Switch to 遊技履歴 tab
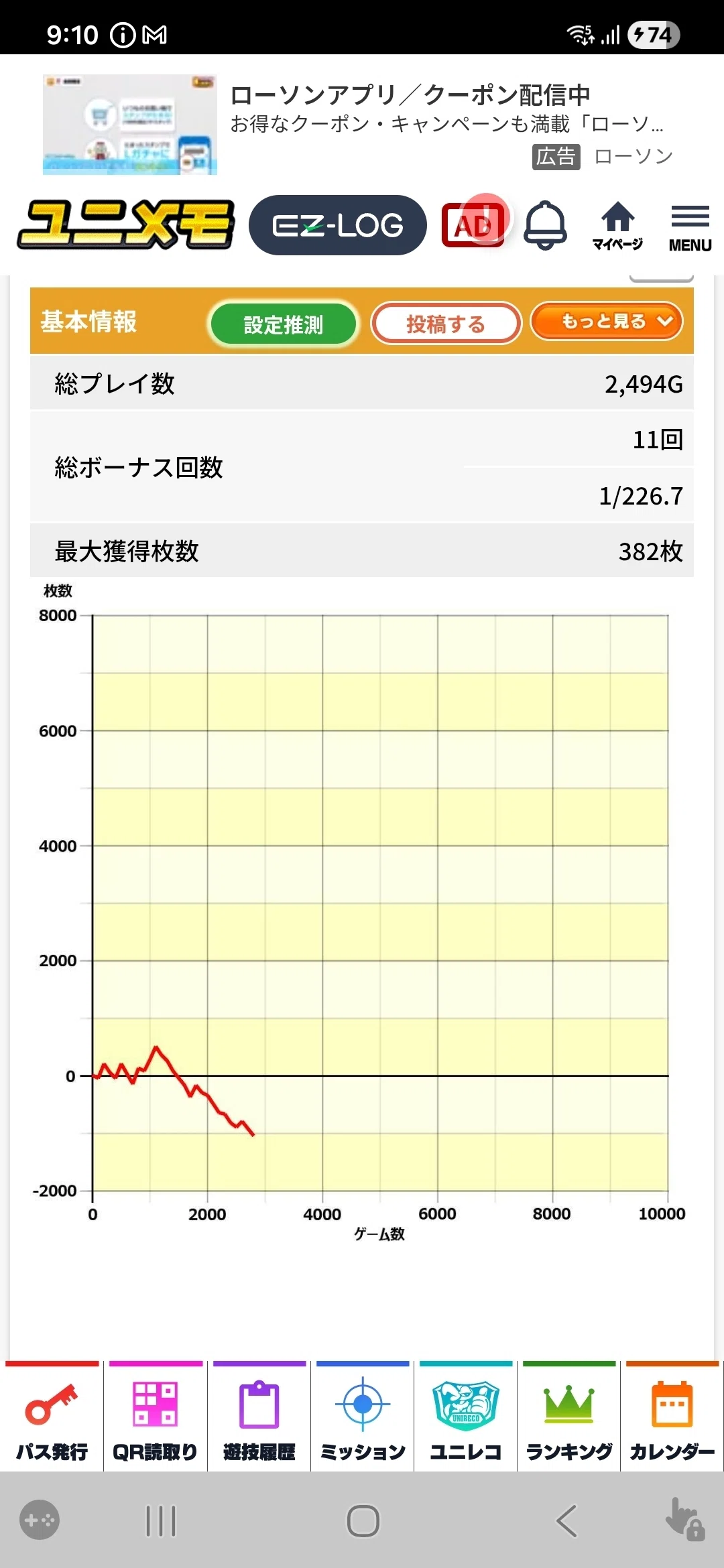Viewport: 724px width, 1568px height. click(259, 1415)
